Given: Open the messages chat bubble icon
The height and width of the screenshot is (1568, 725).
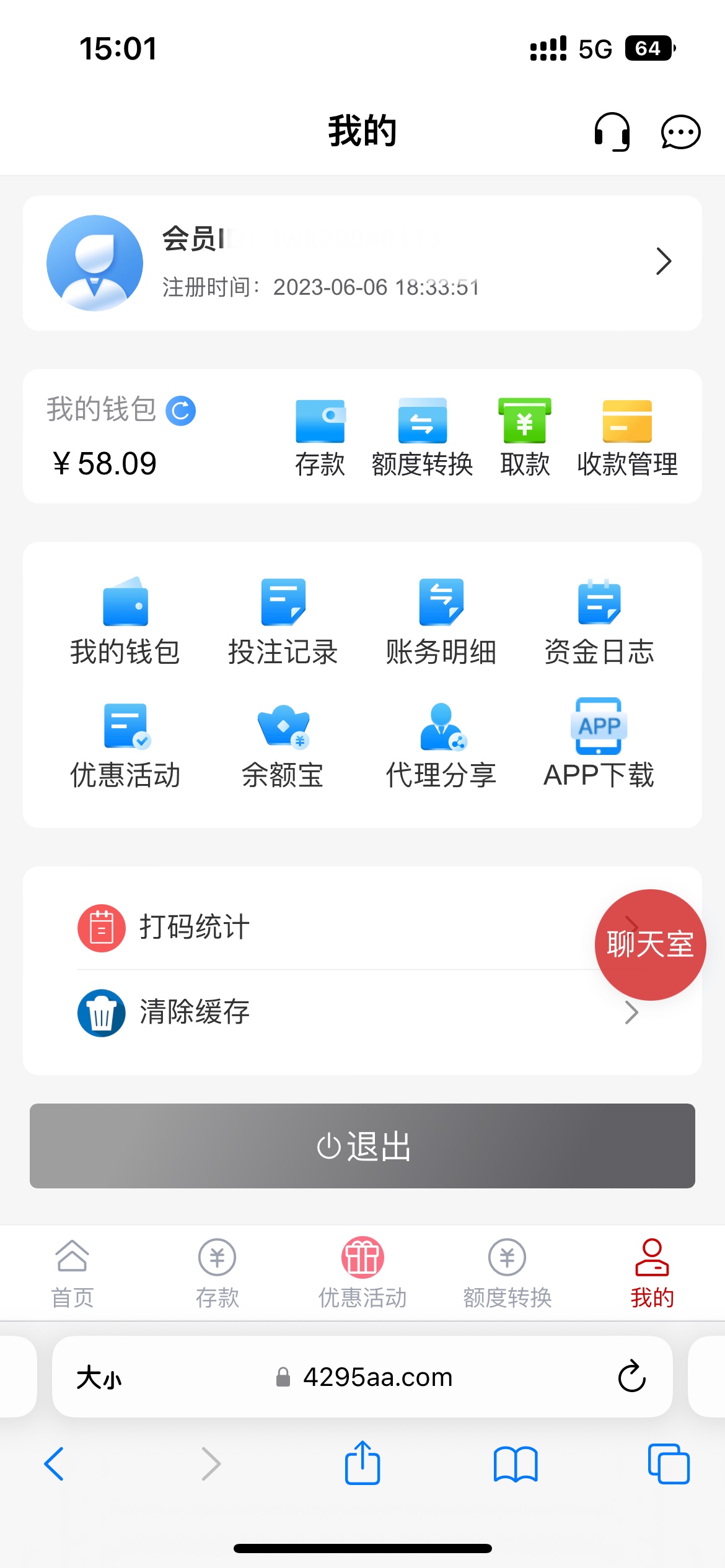Looking at the screenshot, I should tap(680, 132).
